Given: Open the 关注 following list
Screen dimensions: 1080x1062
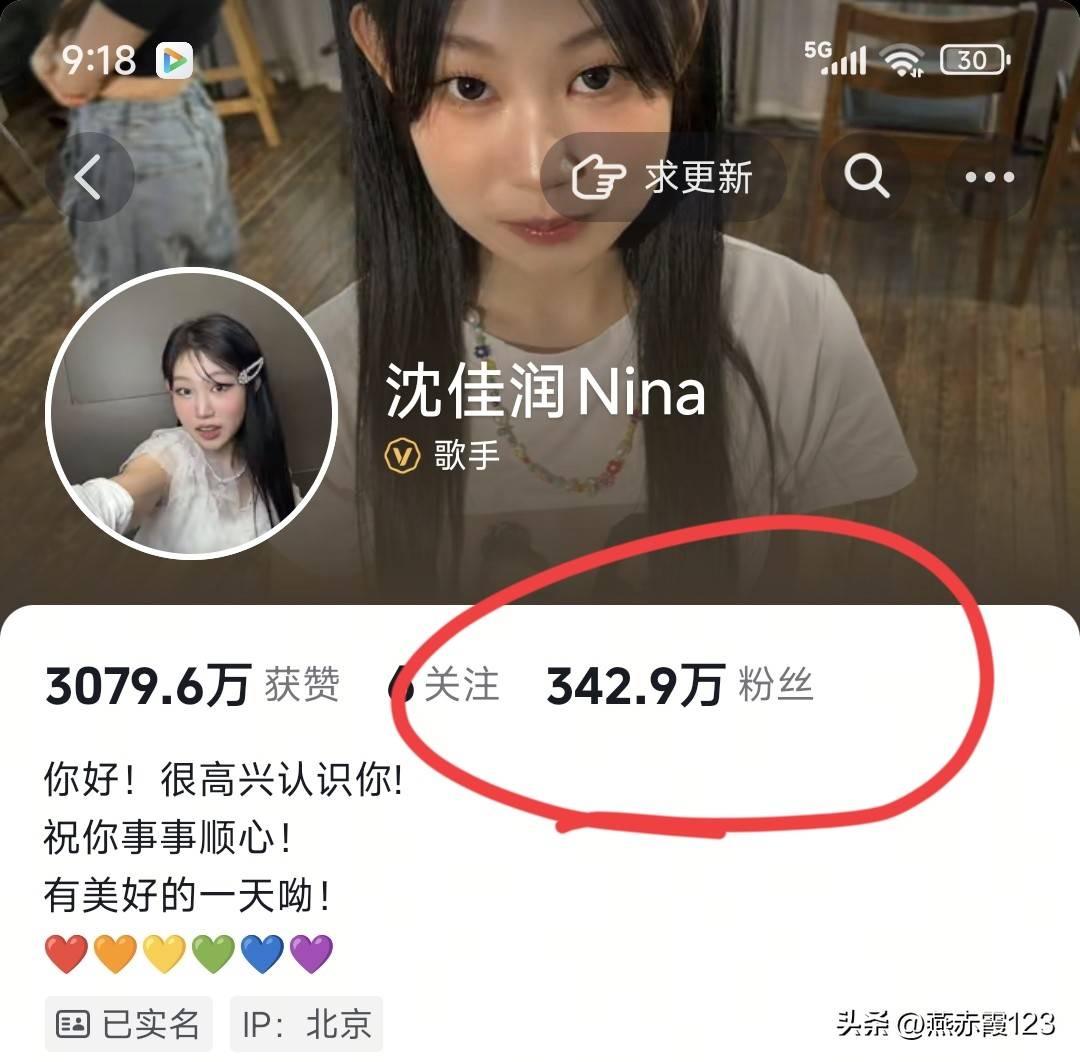Looking at the screenshot, I should click(443, 686).
